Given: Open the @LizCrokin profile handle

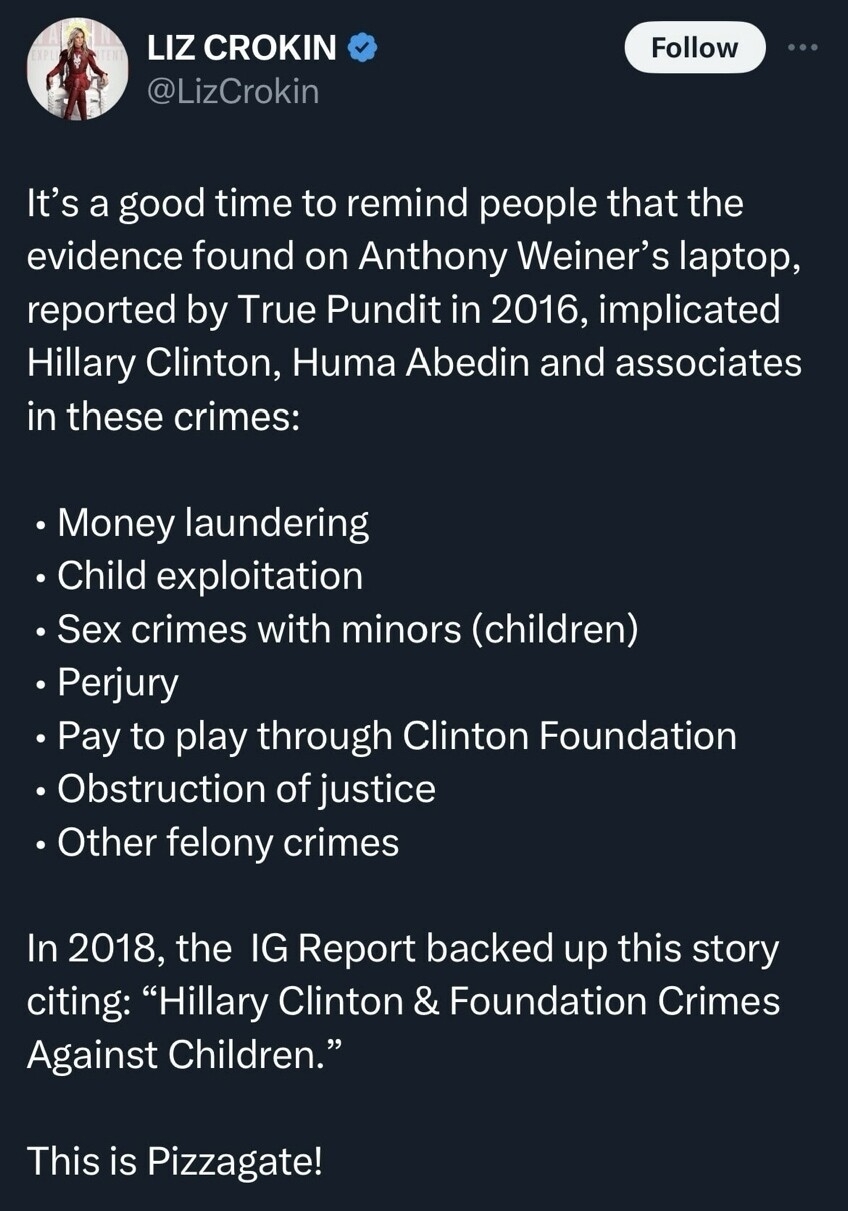Looking at the screenshot, I should [x=233, y=91].
